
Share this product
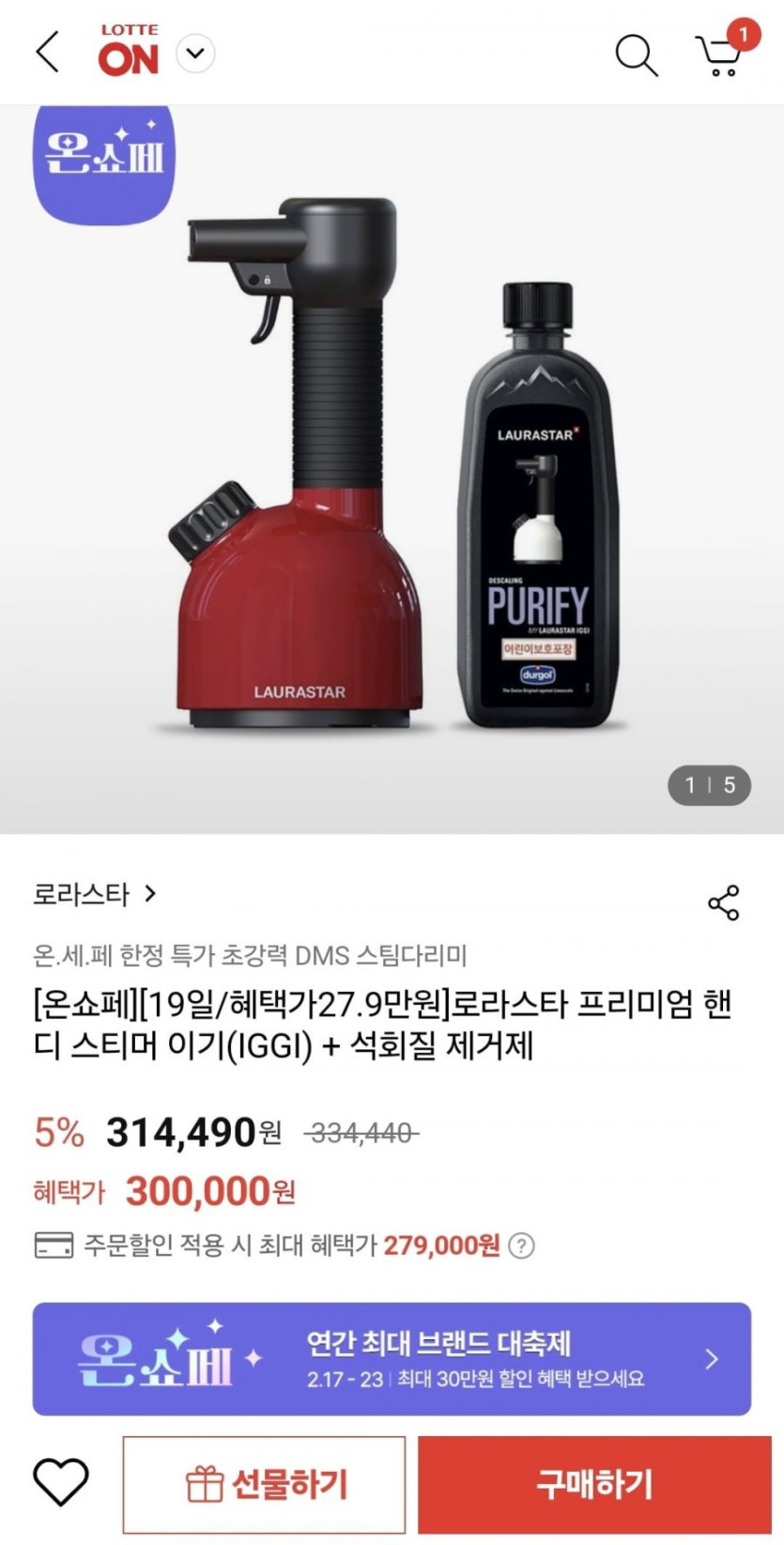[x=723, y=903]
